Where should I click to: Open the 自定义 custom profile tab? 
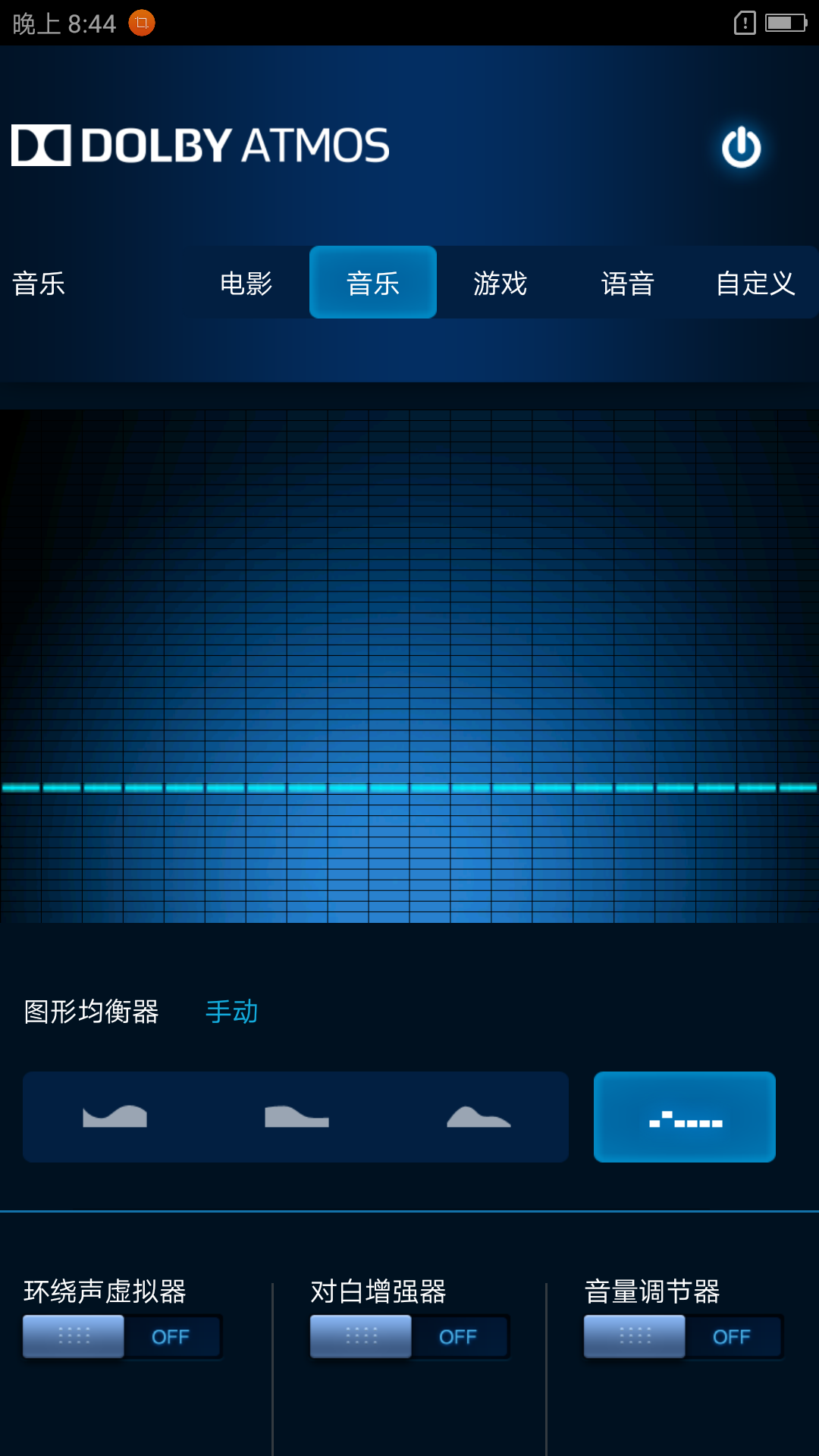pos(755,283)
